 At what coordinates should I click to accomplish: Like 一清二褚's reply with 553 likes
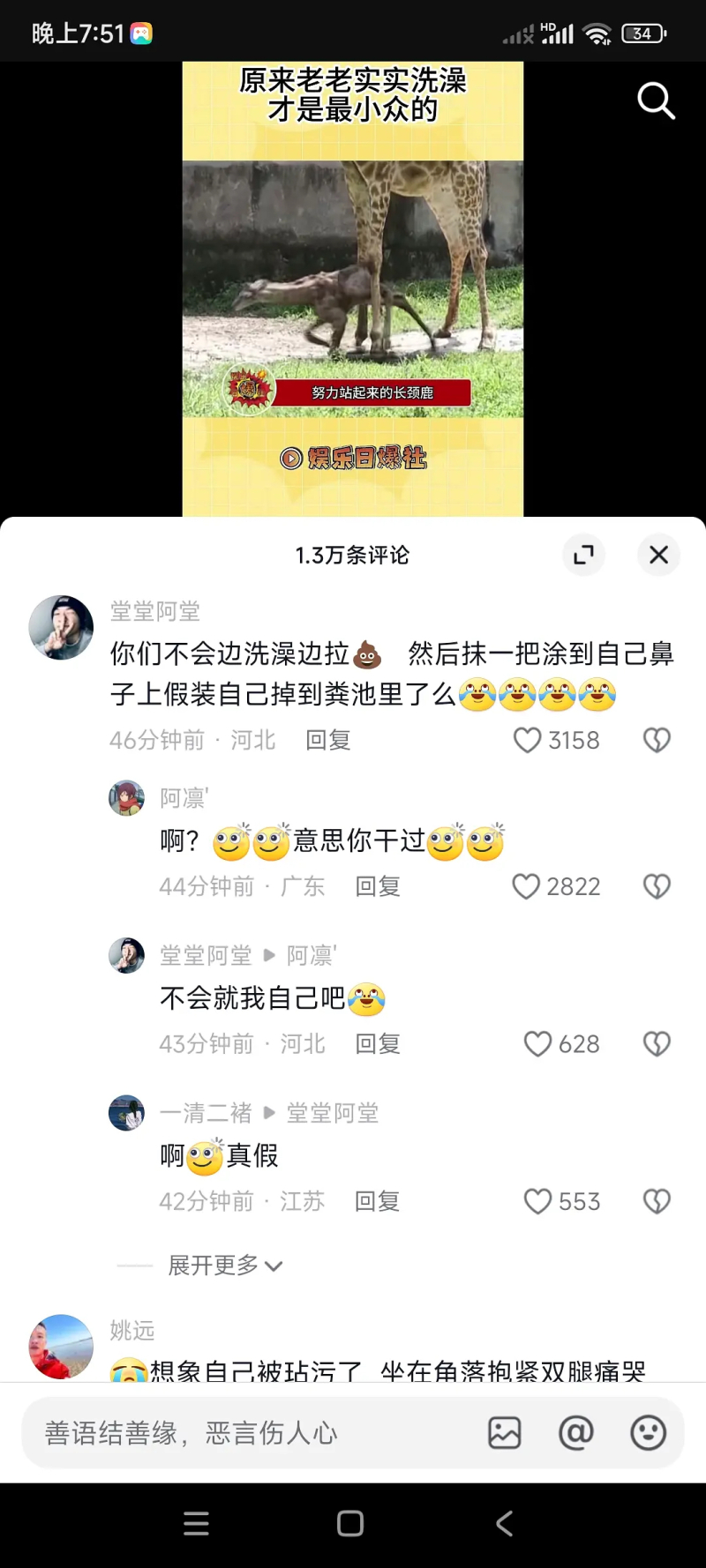tap(537, 1201)
